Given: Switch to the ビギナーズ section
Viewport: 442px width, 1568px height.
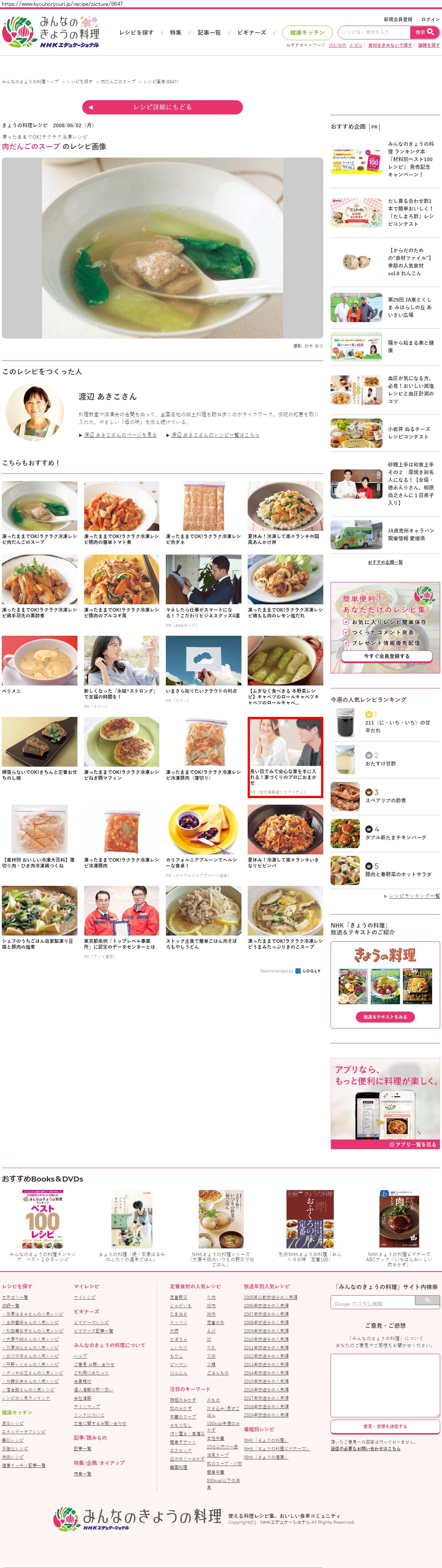Looking at the screenshot, I should 251,33.
